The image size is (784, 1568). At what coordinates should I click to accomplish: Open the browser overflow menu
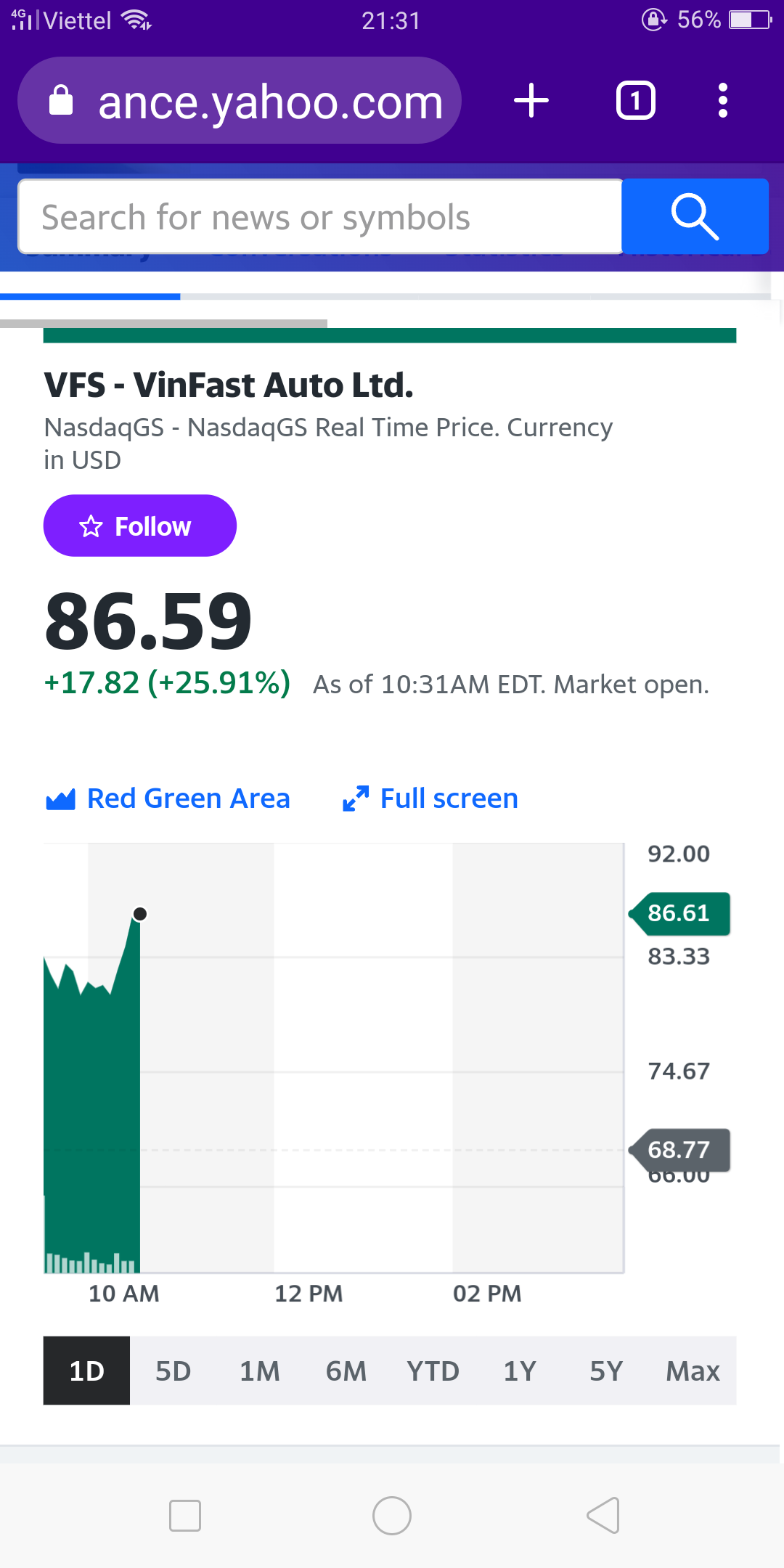(x=722, y=100)
